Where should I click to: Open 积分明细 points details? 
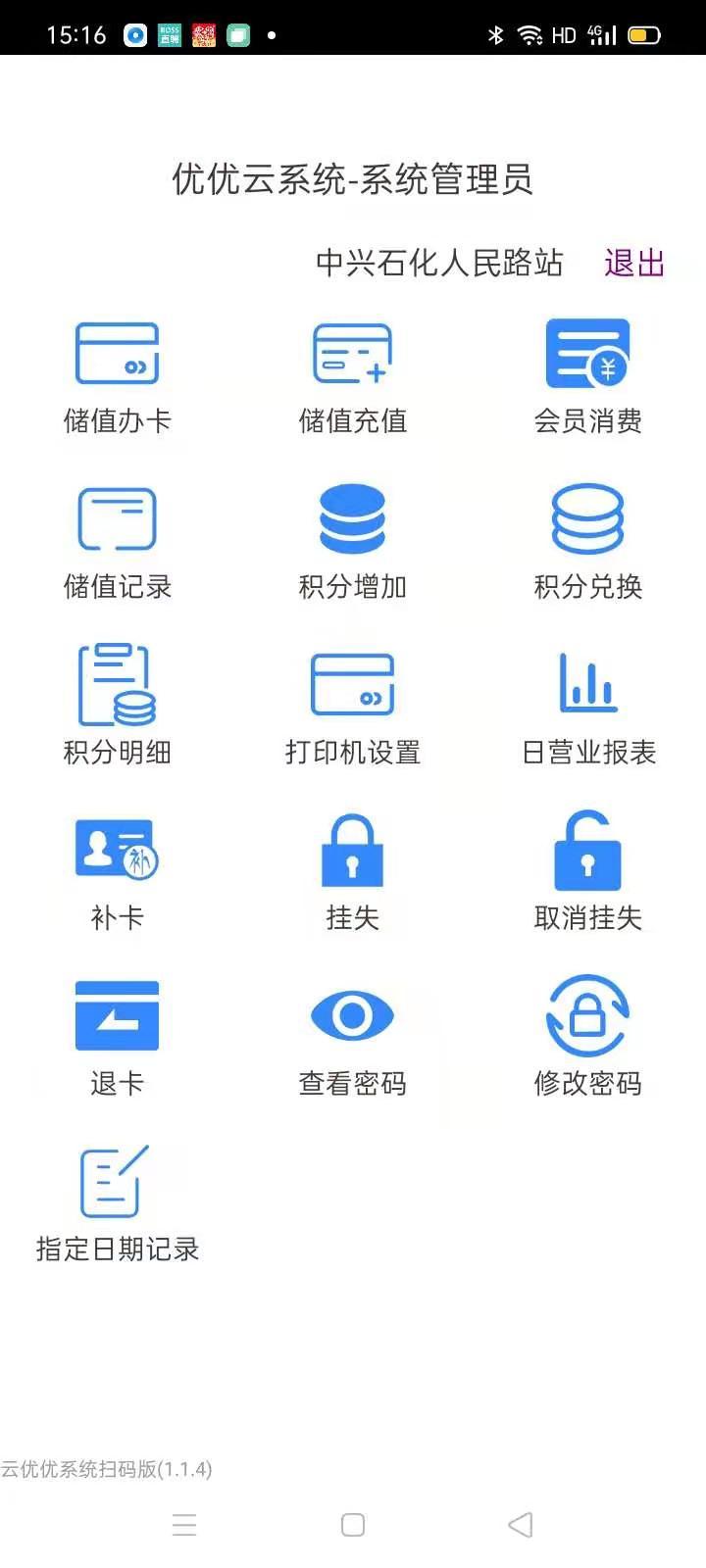pos(118,706)
